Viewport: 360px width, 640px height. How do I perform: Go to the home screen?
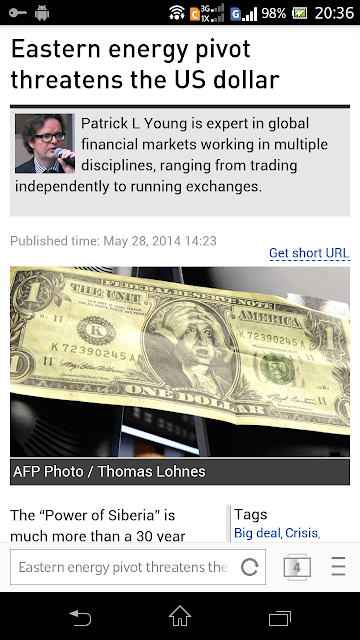(x=180, y=616)
